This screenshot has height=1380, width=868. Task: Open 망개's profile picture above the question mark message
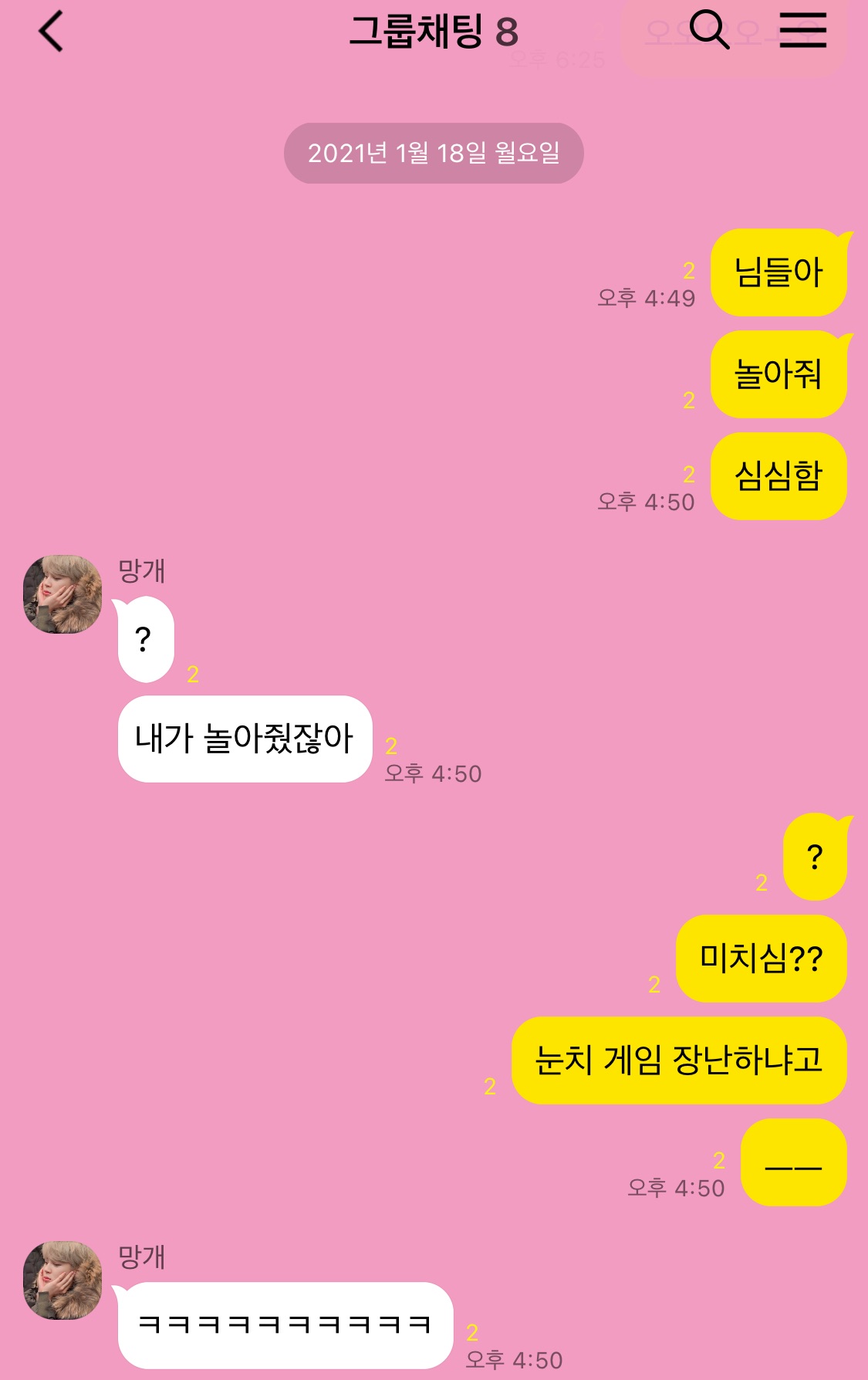click(62, 594)
